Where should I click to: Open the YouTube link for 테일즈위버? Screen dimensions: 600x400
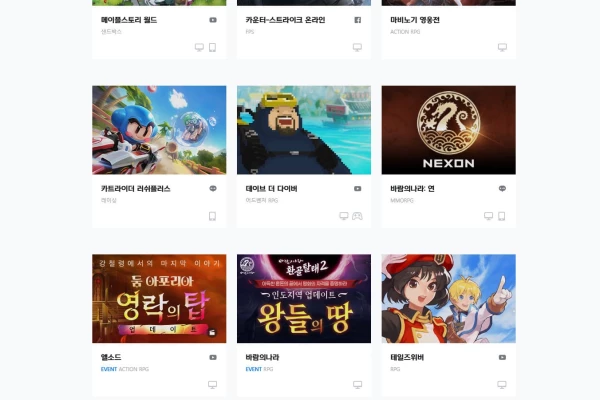pyautogui.click(x=502, y=357)
